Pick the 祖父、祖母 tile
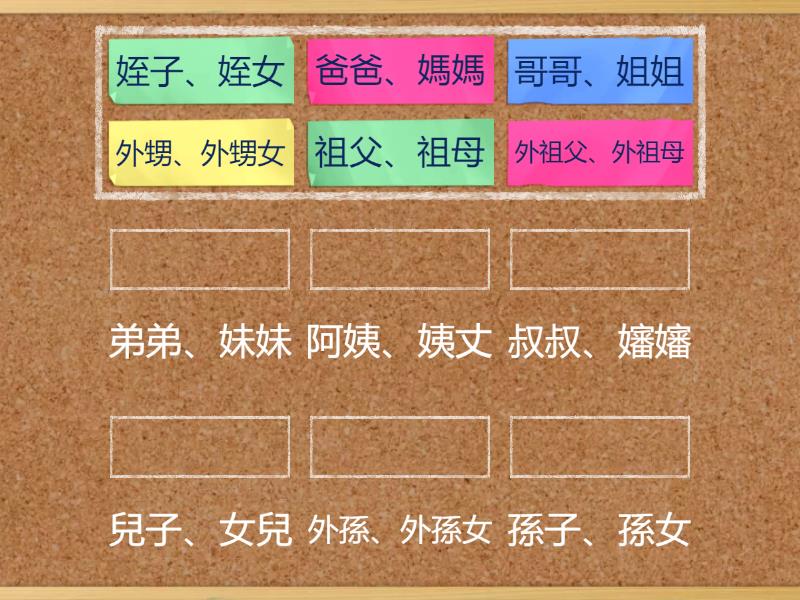This screenshot has width=800, height=600. click(400, 153)
